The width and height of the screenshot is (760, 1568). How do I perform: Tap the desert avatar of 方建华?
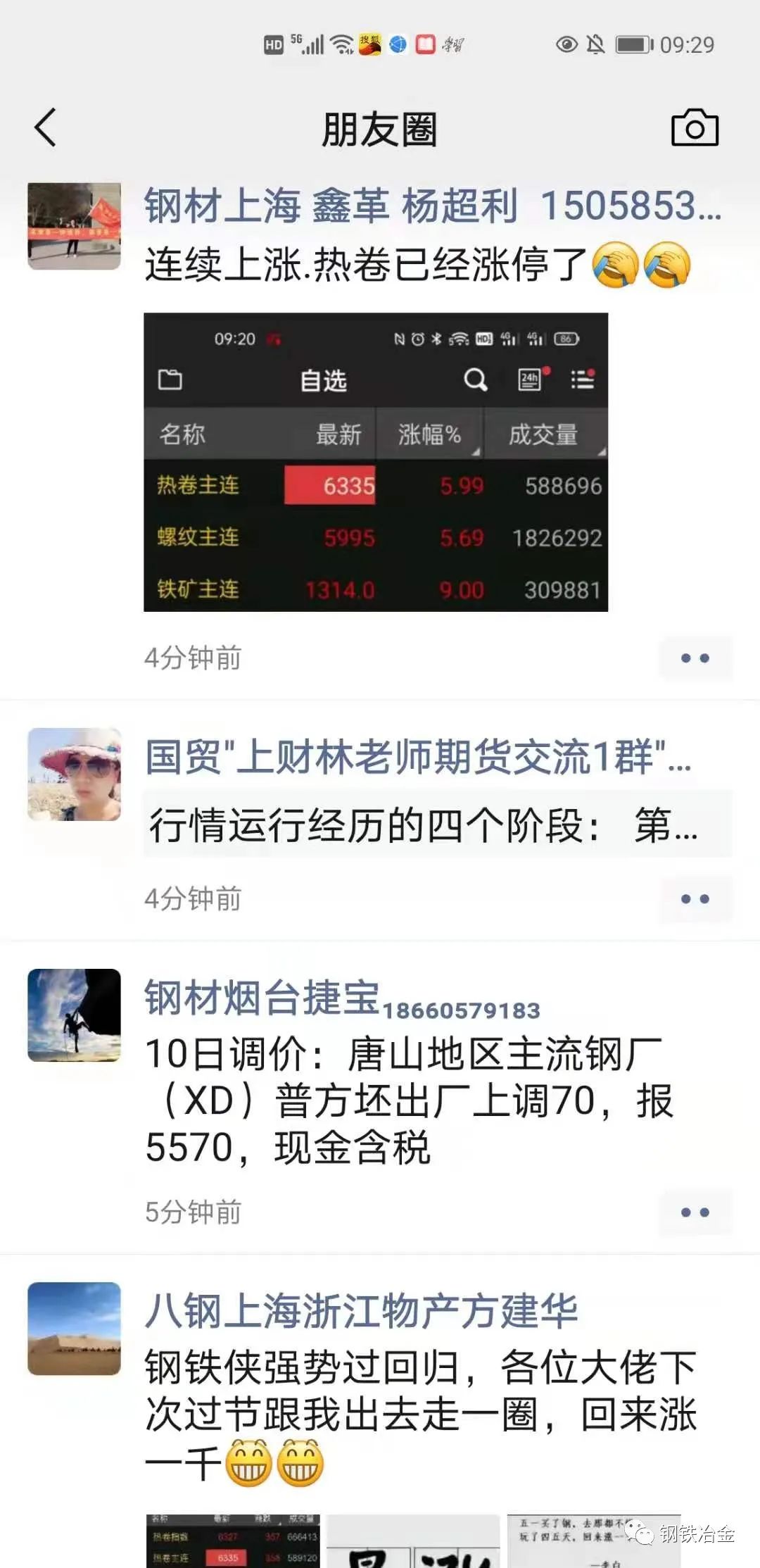pos(74,1329)
